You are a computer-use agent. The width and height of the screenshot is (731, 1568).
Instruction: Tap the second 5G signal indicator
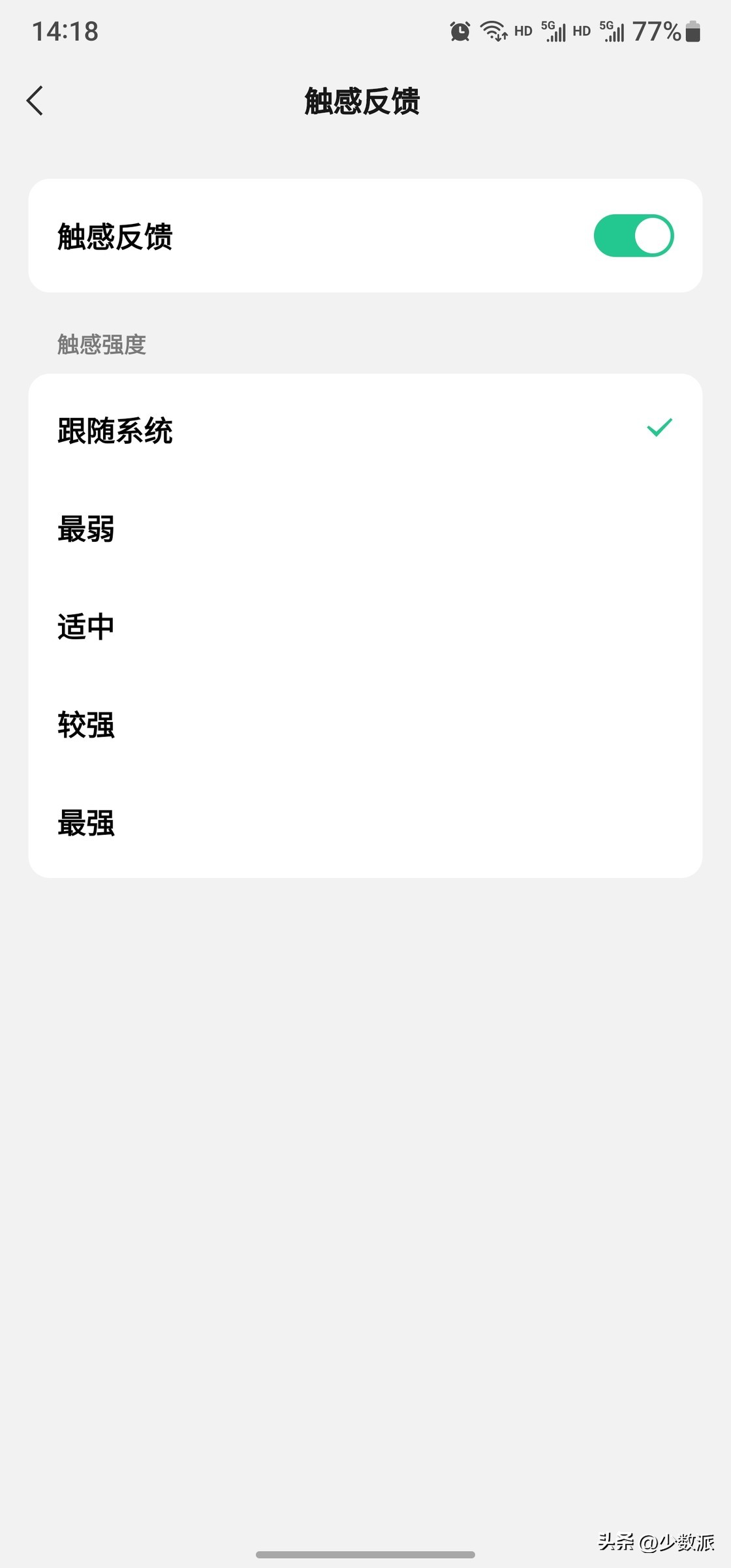(x=612, y=31)
